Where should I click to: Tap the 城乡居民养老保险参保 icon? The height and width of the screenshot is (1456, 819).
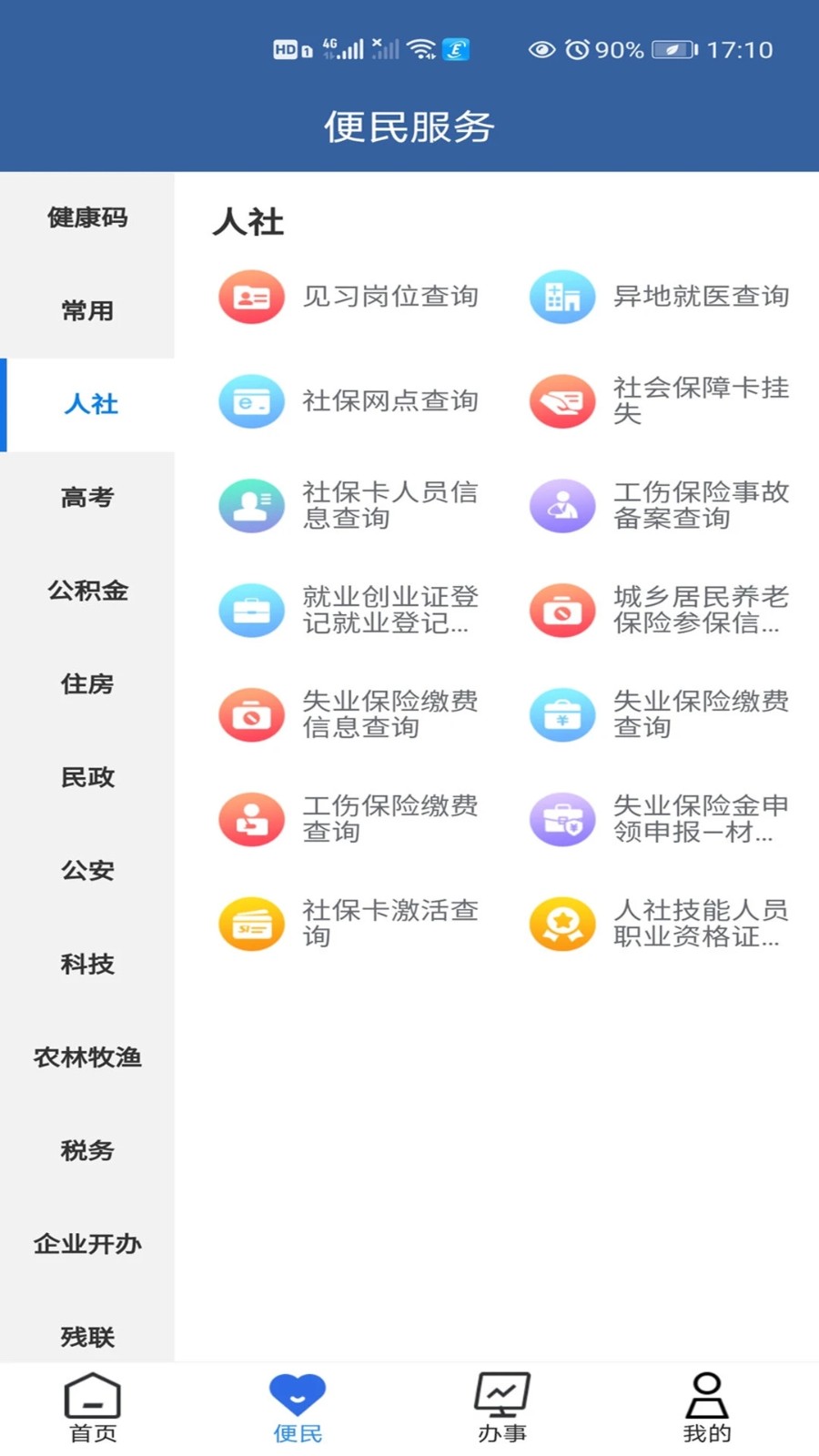pos(562,611)
